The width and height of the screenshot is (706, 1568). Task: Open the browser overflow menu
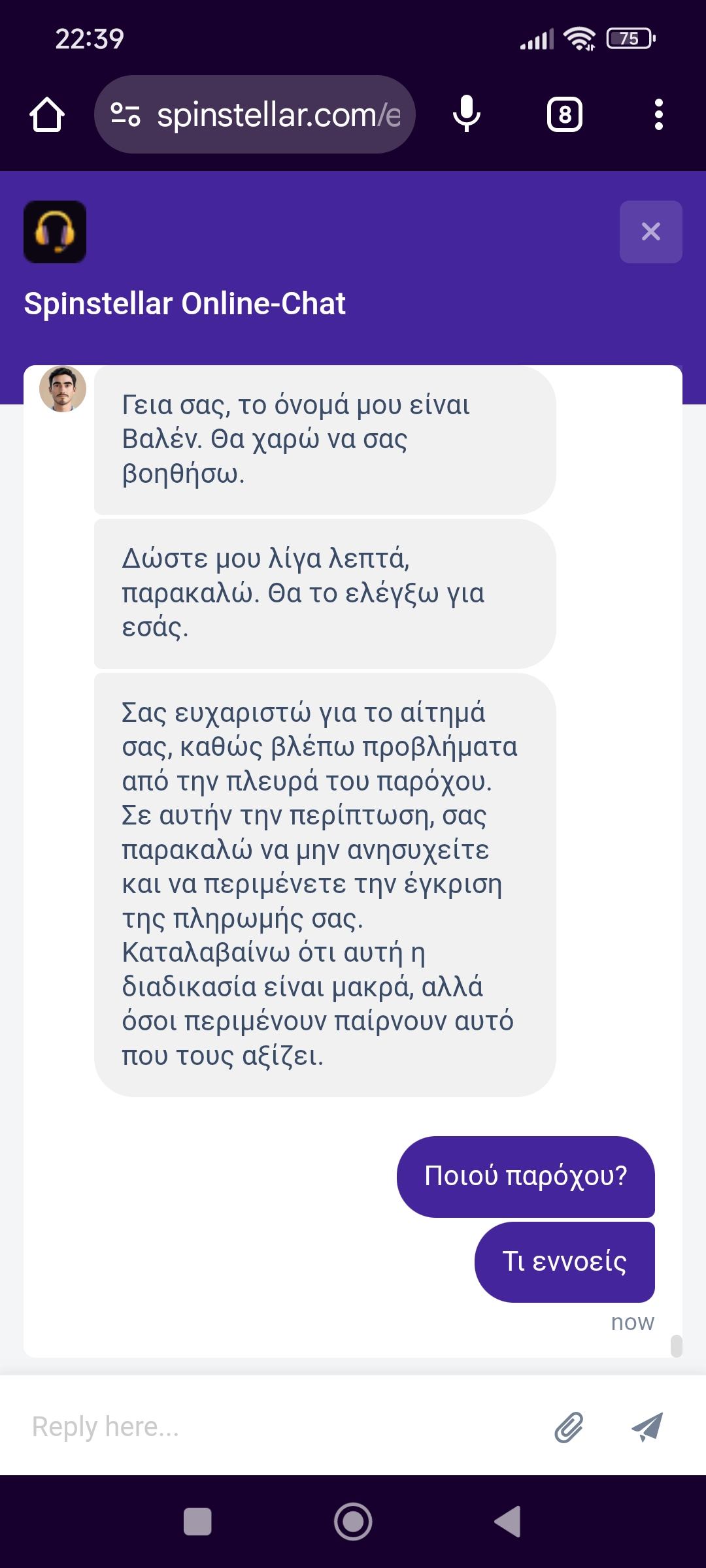[x=658, y=115]
